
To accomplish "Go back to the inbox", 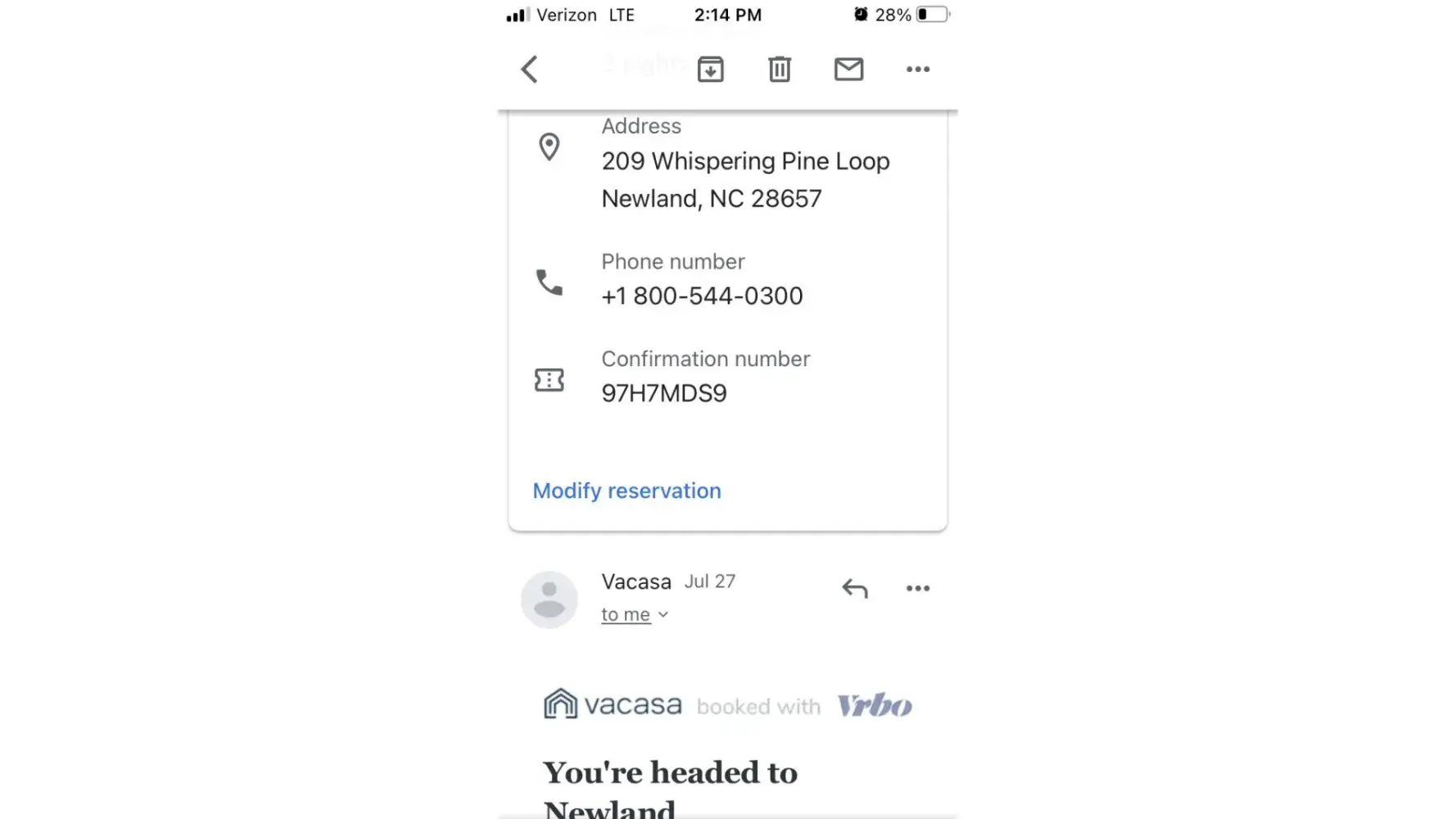I will coord(530,70).
